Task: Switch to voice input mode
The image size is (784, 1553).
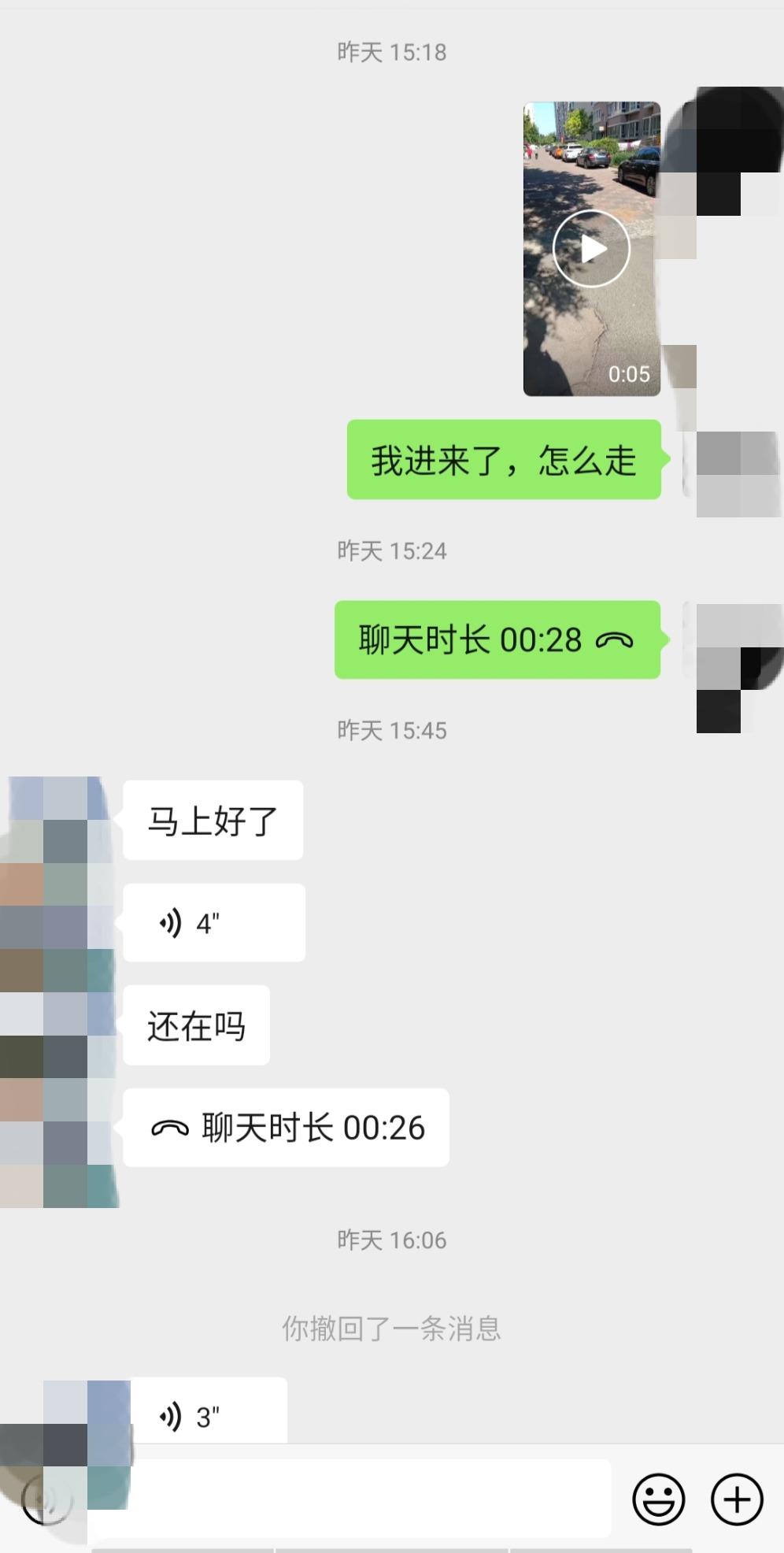Action: (x=46, y=1500)
